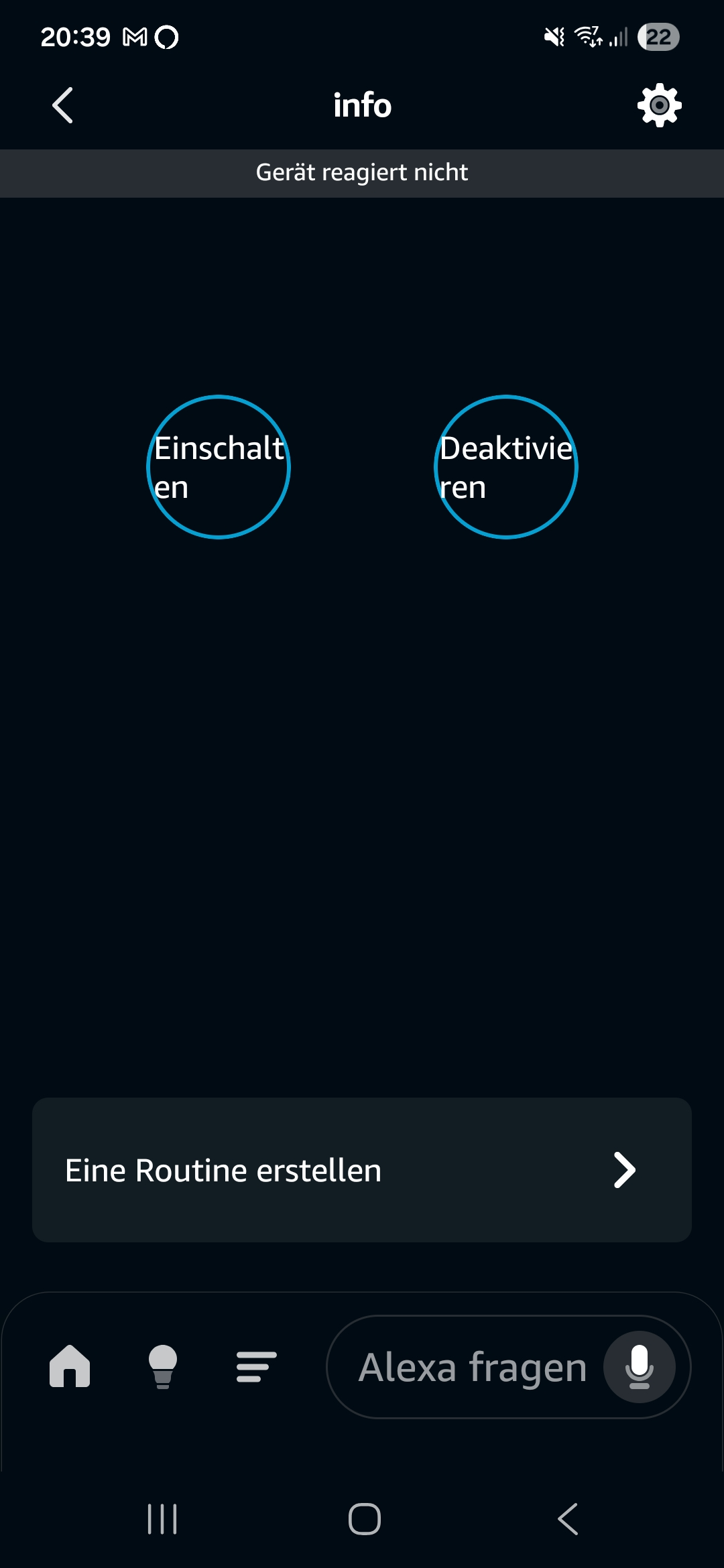
Task: Go back from the info screen
Action: [x=62, y=105]
